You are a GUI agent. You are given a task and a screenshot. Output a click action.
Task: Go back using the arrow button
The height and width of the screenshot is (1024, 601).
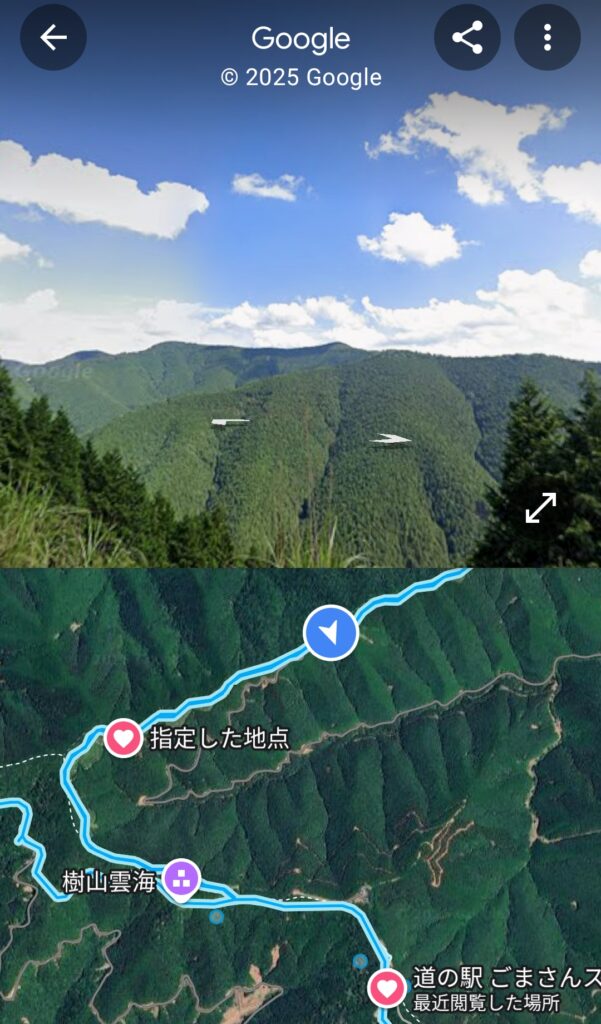[x=53, y=38]
